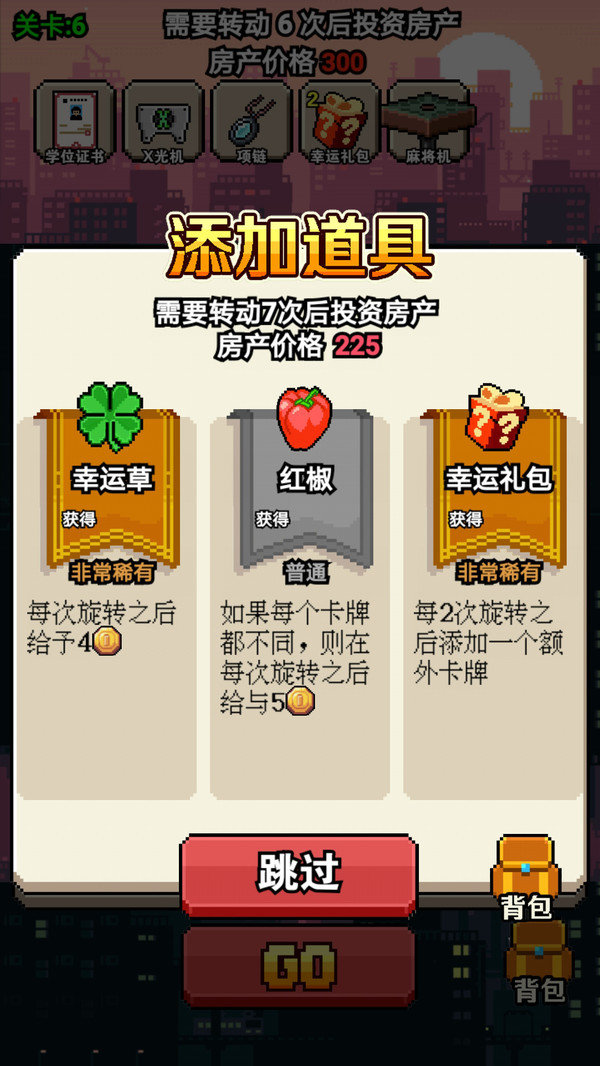Screen dimensions: 600x1066
Task: View the 项链 necklace item slot
Action: [251, 120]
